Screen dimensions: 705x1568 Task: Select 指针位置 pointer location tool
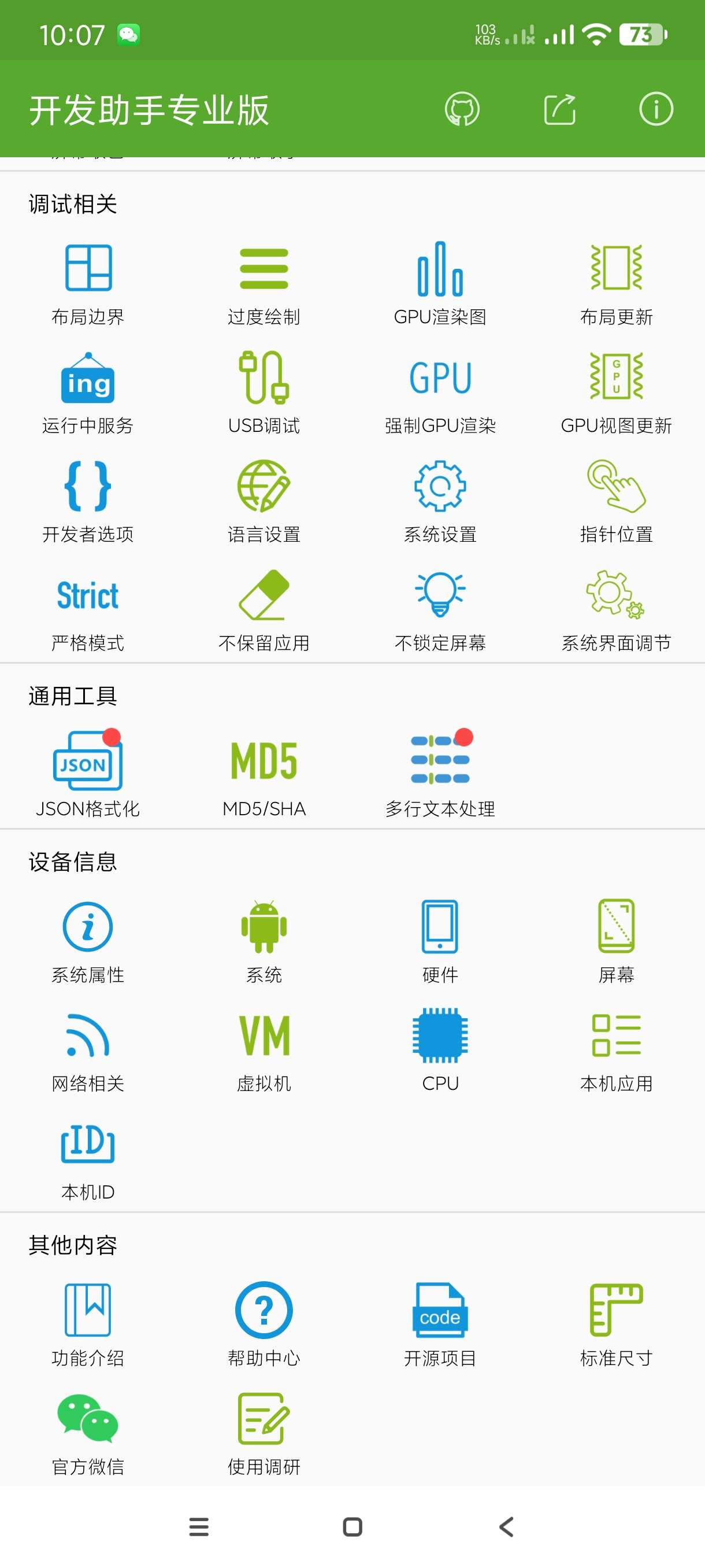click(x=615, y=500)
